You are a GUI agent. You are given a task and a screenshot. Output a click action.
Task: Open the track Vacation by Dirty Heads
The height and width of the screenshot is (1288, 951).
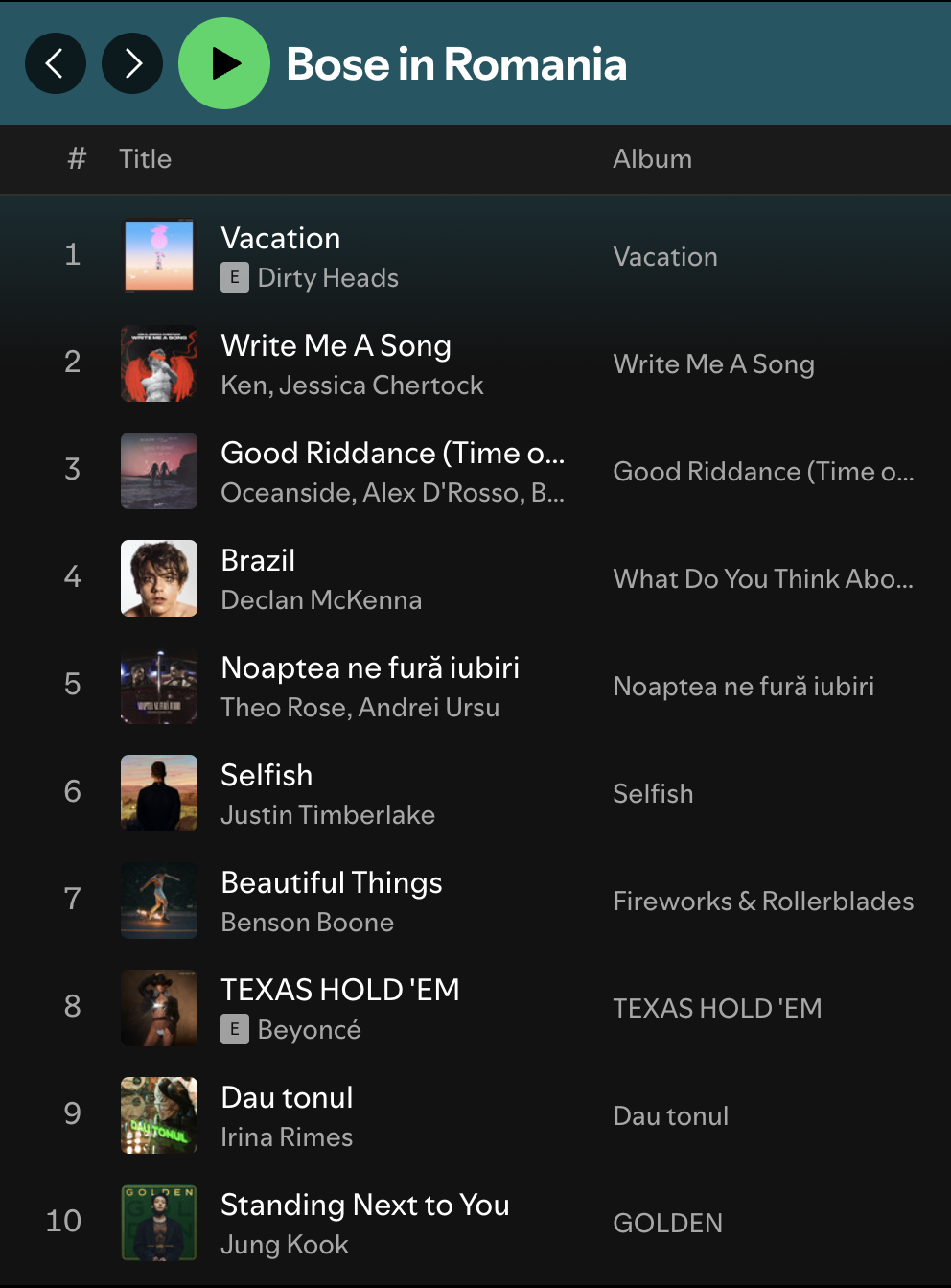280,239
